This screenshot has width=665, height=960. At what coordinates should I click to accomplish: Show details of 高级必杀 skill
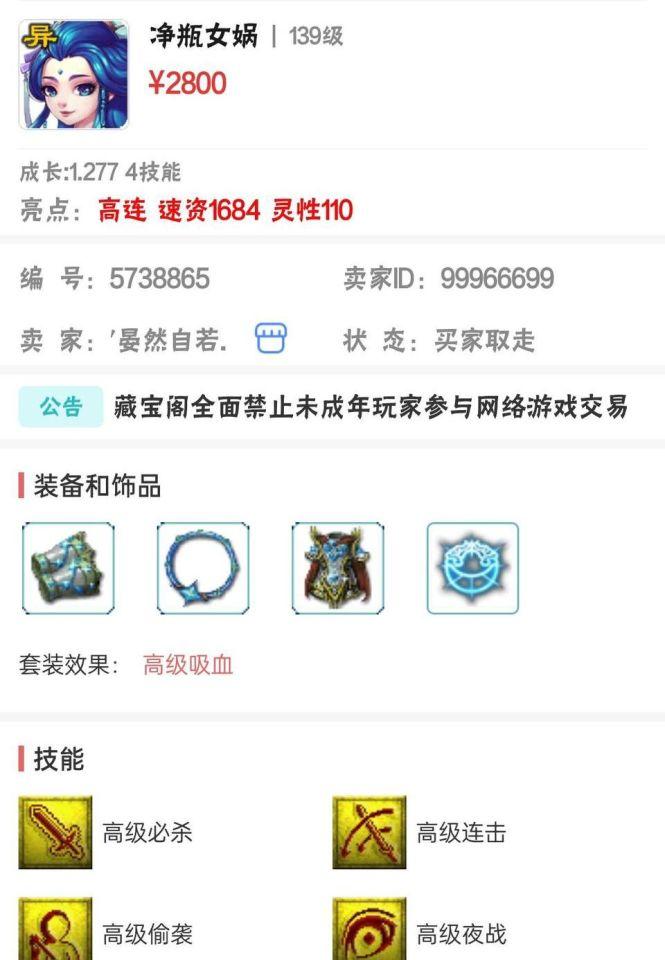pos(56,832)
